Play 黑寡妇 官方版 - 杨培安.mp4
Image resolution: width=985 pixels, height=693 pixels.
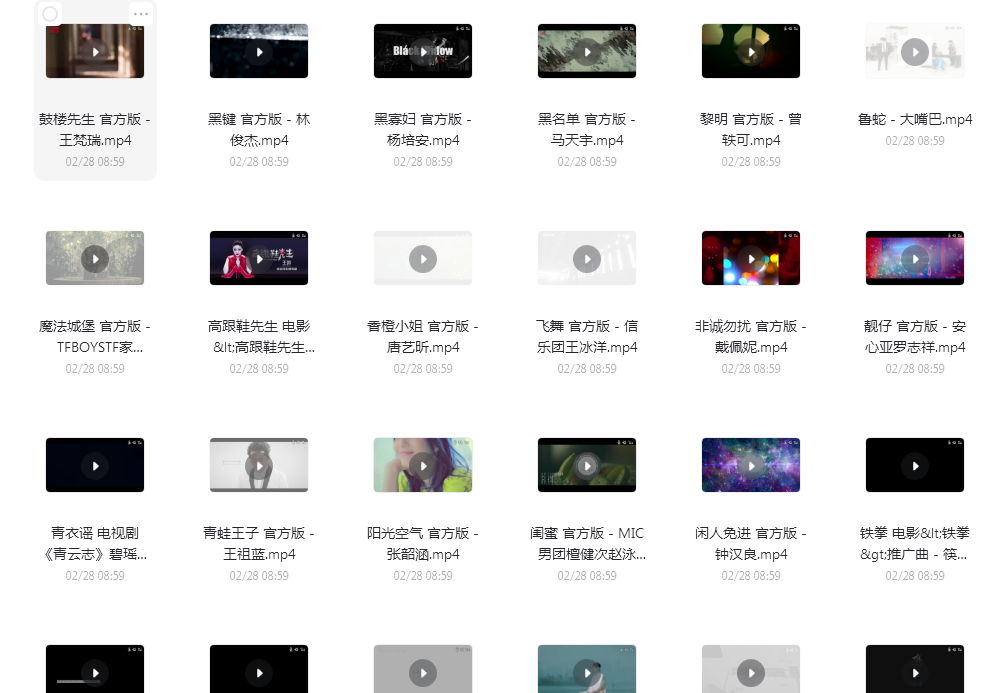[423, 51]
